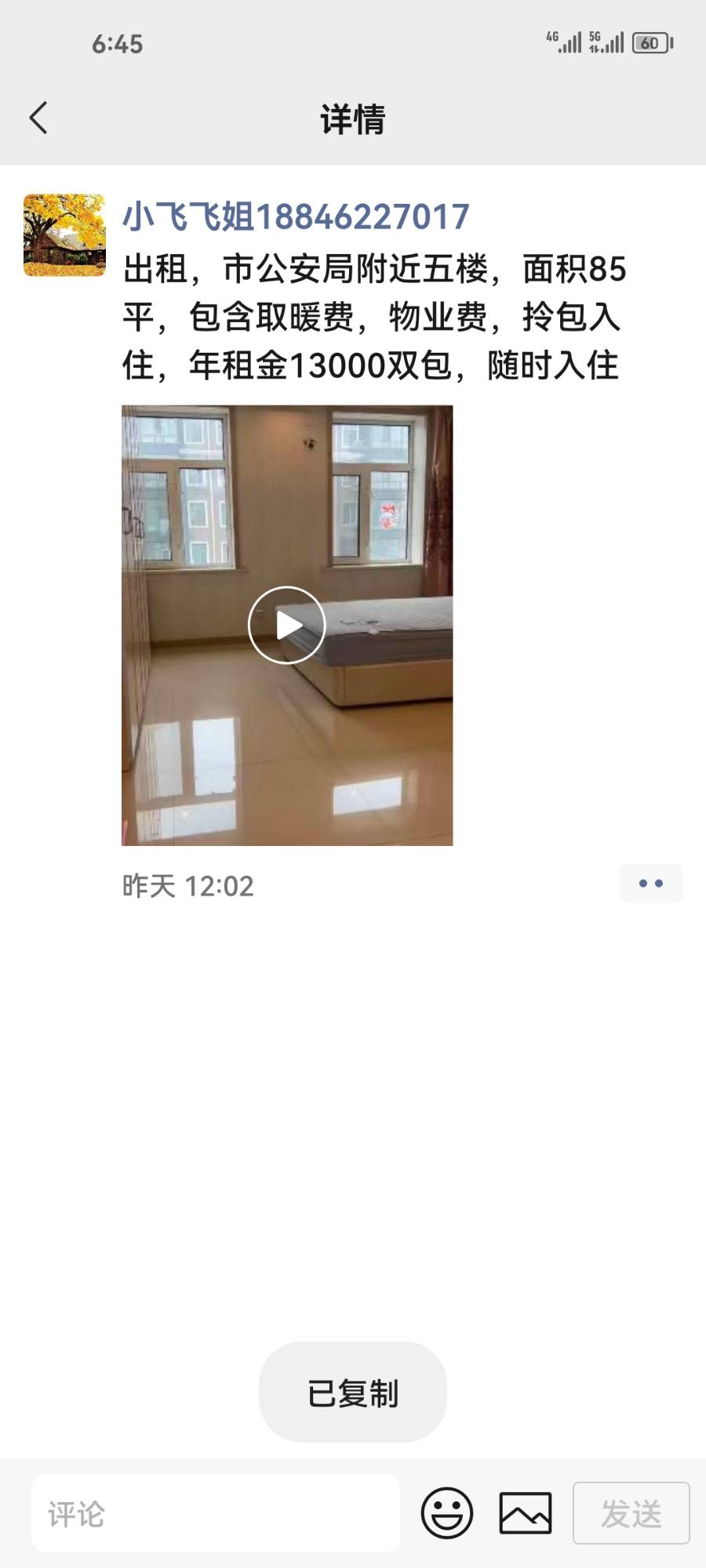This screenshot has width=706, height=1568.
Task: Tap the 发送 send button
Action: click(x=631, y=1513)
